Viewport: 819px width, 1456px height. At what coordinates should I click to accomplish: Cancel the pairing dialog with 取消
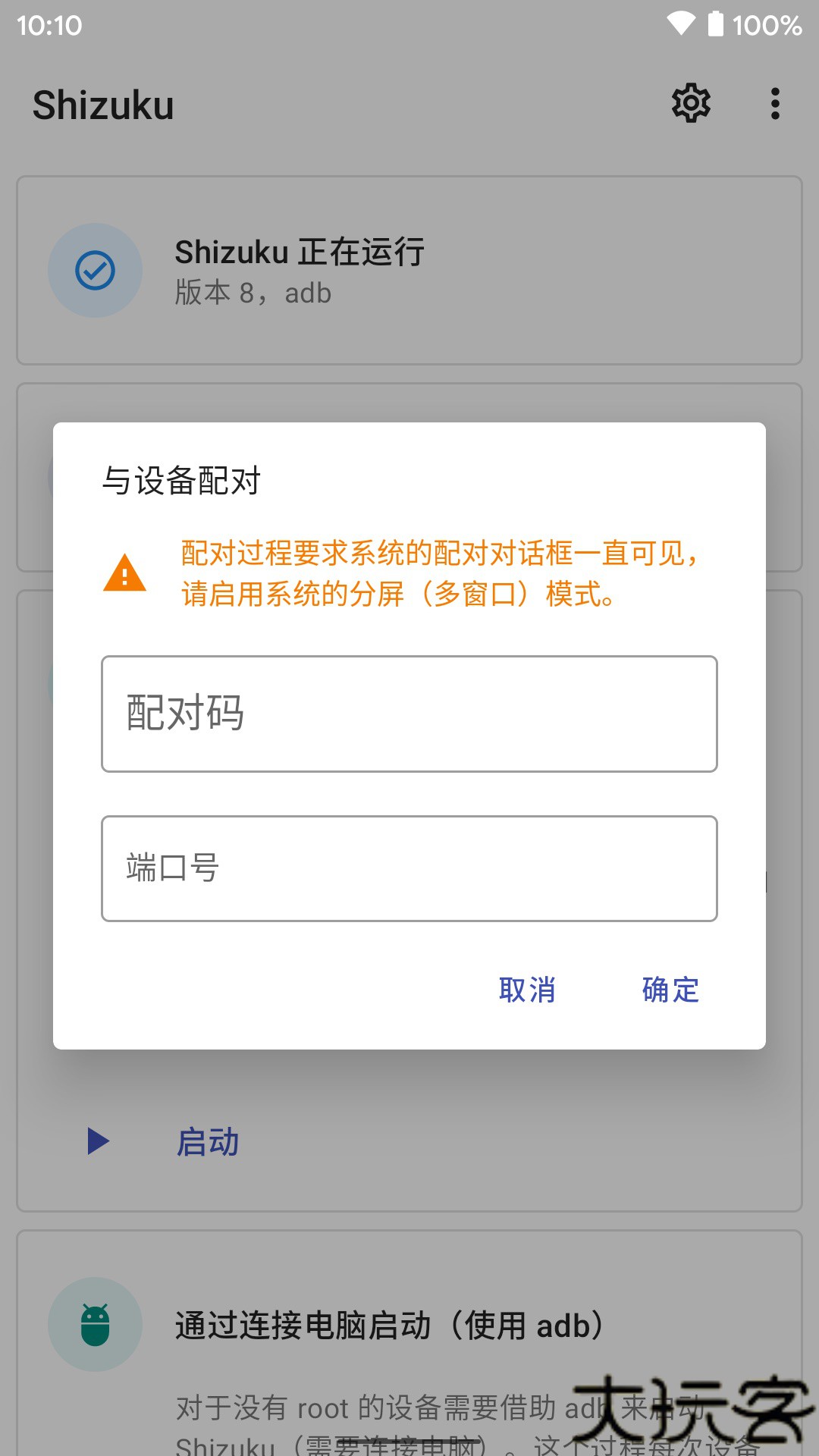click(527, 990)
